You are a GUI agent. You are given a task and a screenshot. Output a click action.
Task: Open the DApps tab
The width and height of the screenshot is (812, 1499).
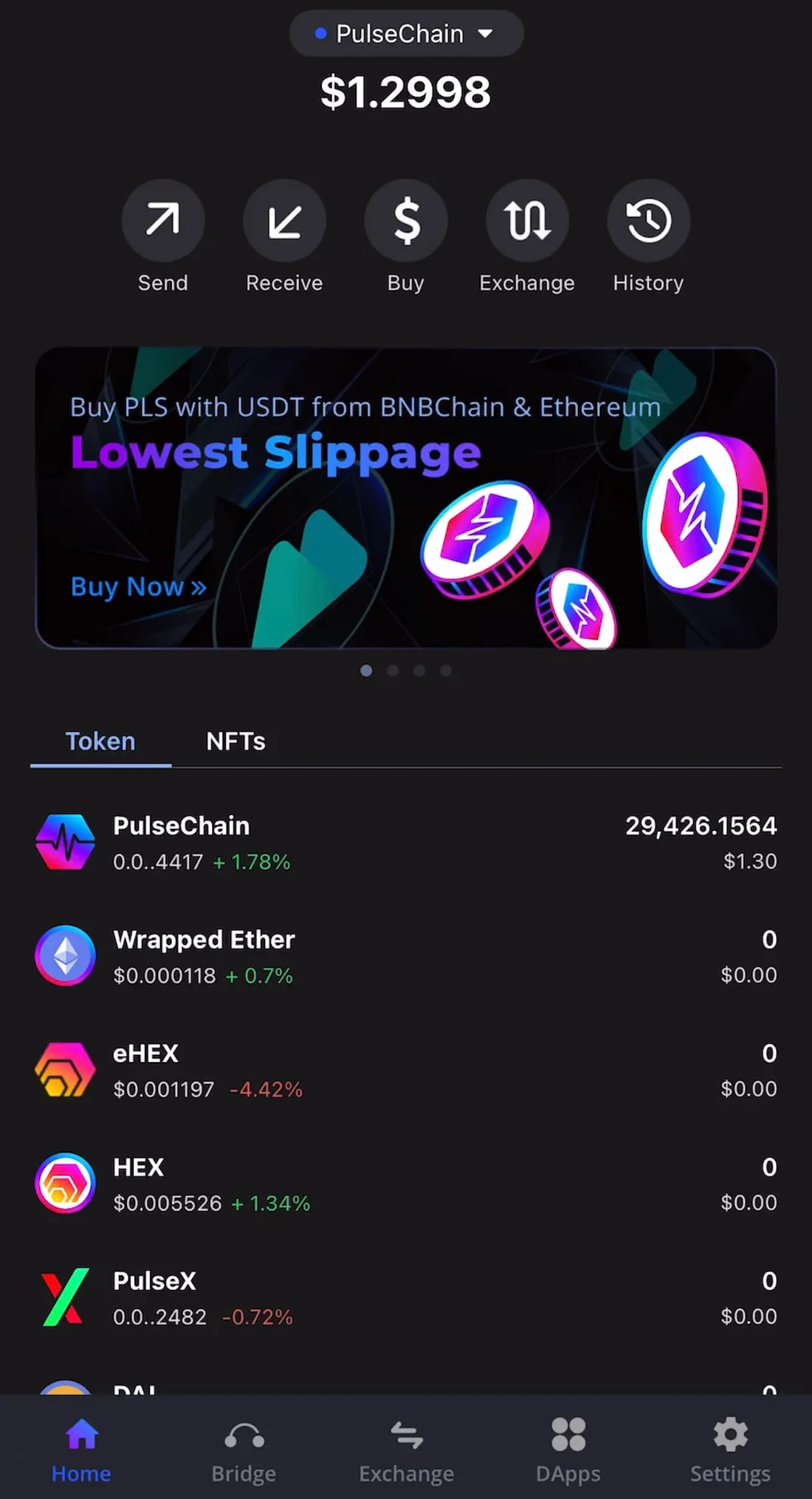(568, 1450)
